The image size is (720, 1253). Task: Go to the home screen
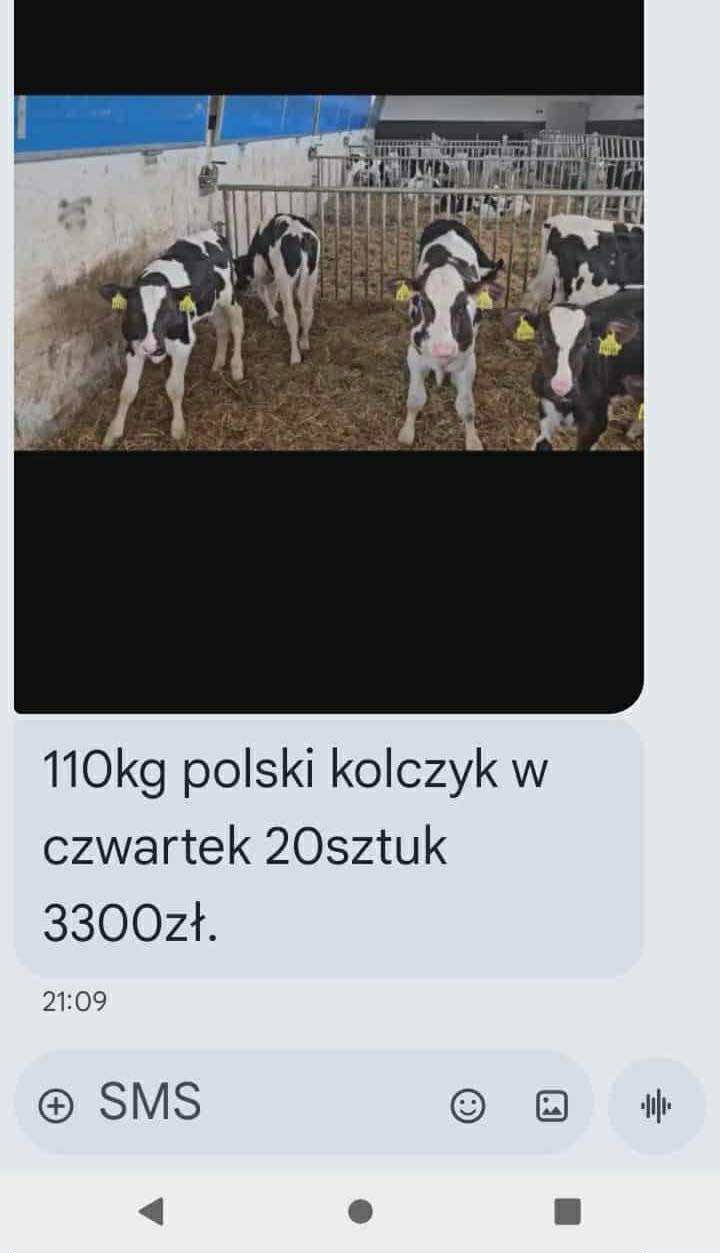click(x=360, y=1211)
